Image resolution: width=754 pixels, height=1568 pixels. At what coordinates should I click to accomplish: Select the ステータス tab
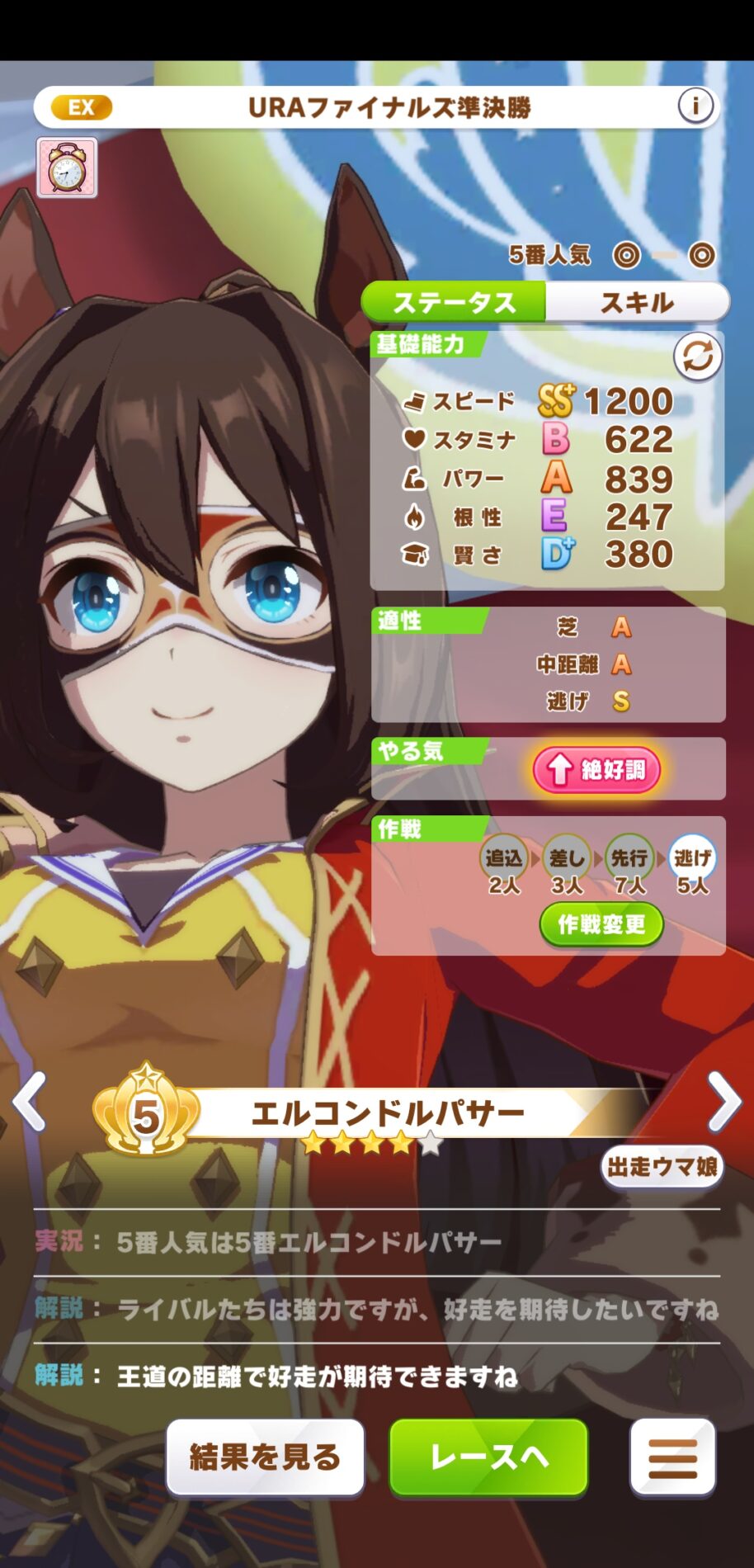tap(454, 303)
